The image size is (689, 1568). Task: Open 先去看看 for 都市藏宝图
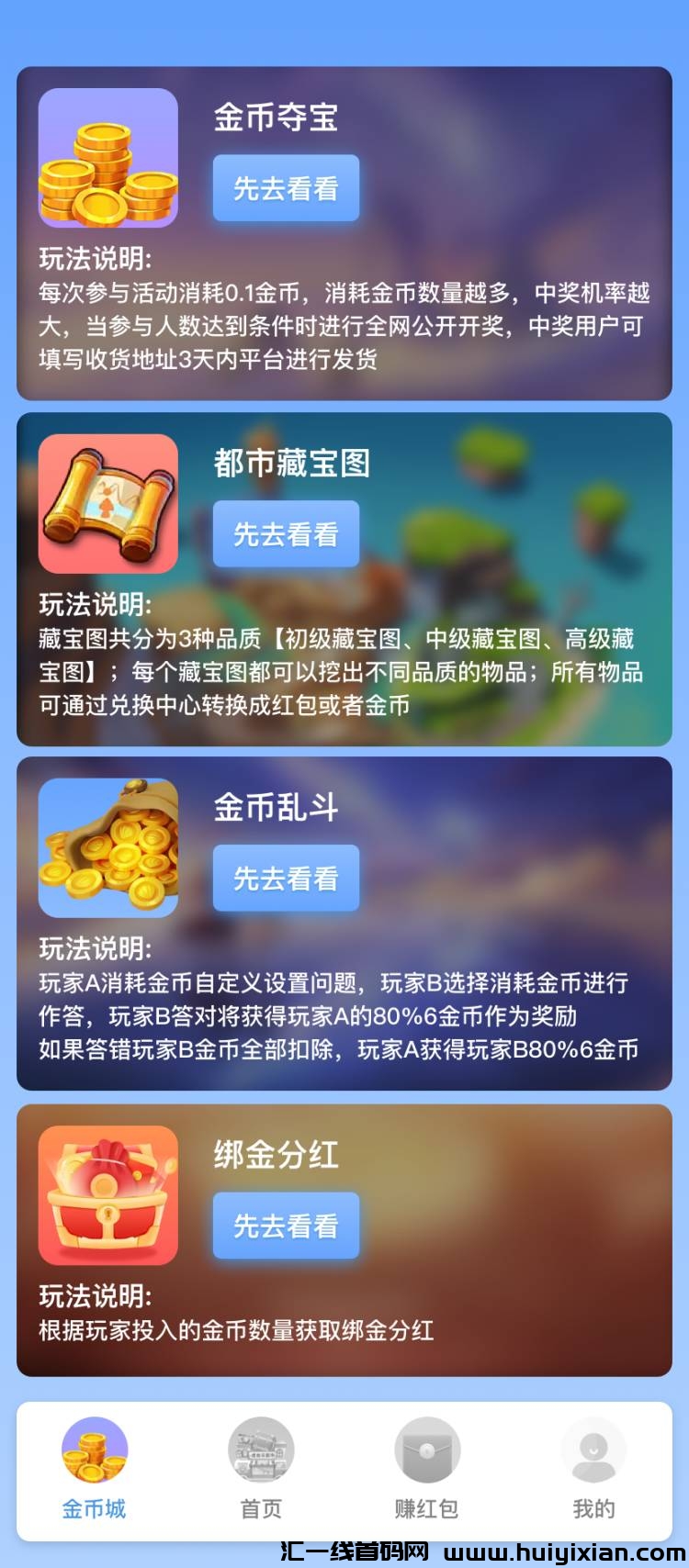pyautogui.click(x=286, y=534)
